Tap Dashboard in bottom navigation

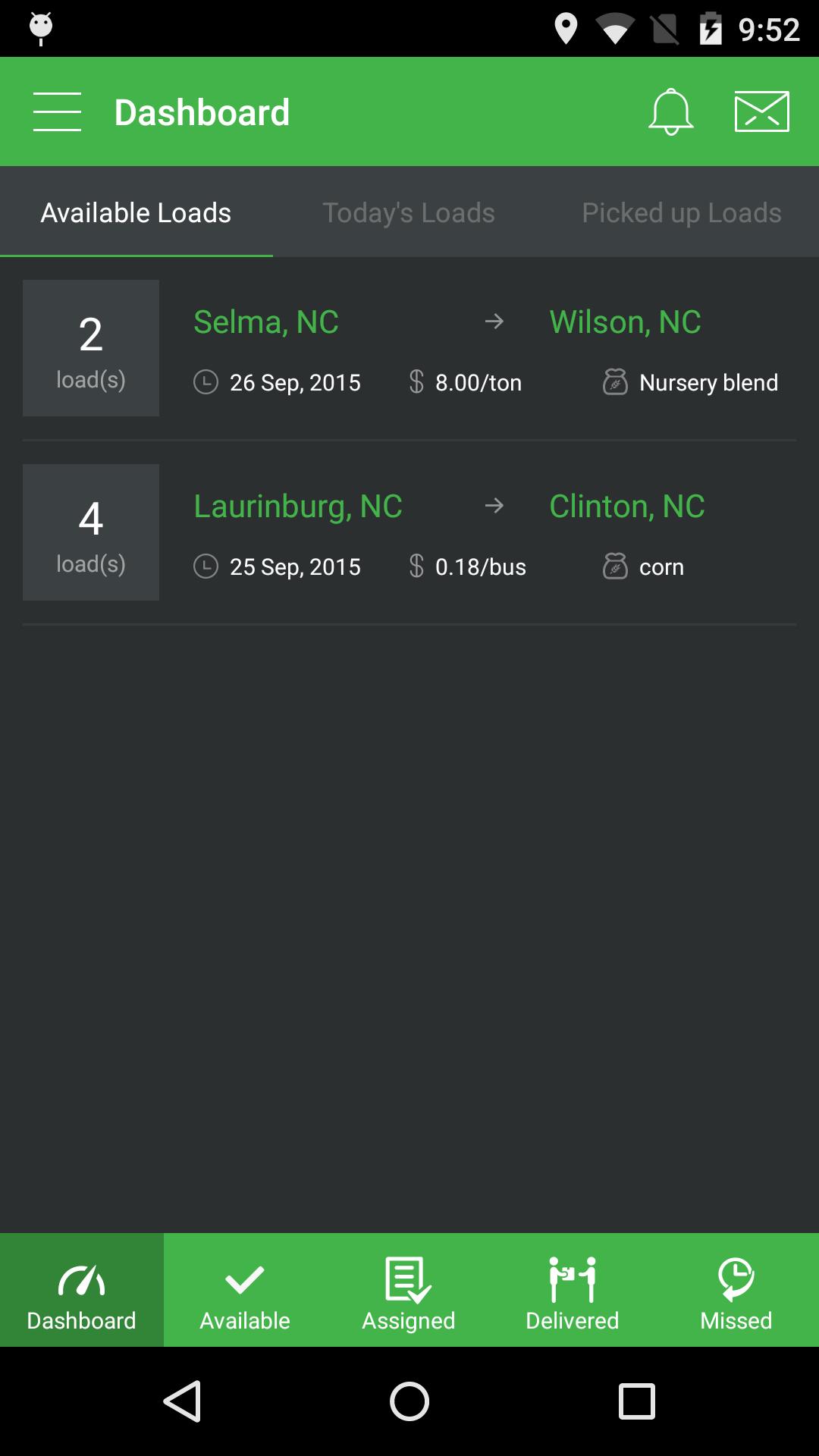[x=81, y=1291]
